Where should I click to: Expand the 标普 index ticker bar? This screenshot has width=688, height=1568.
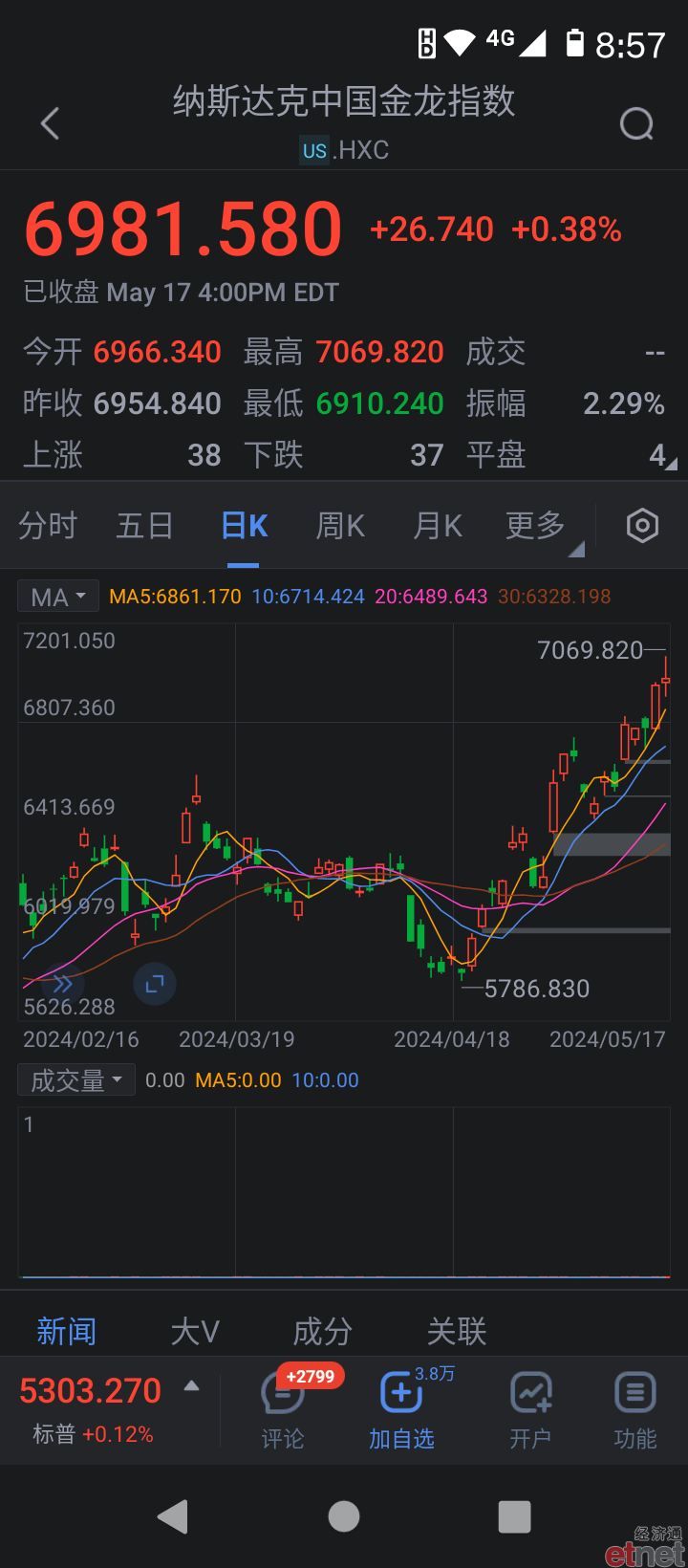[x=110, y=1408]
